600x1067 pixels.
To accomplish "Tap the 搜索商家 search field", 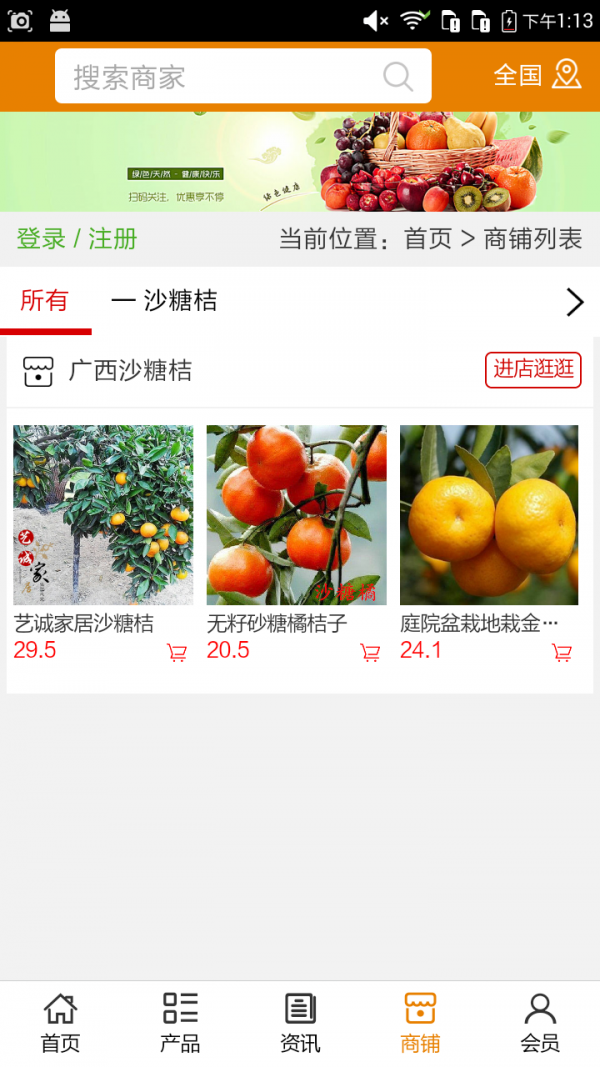I will [220, 77].
